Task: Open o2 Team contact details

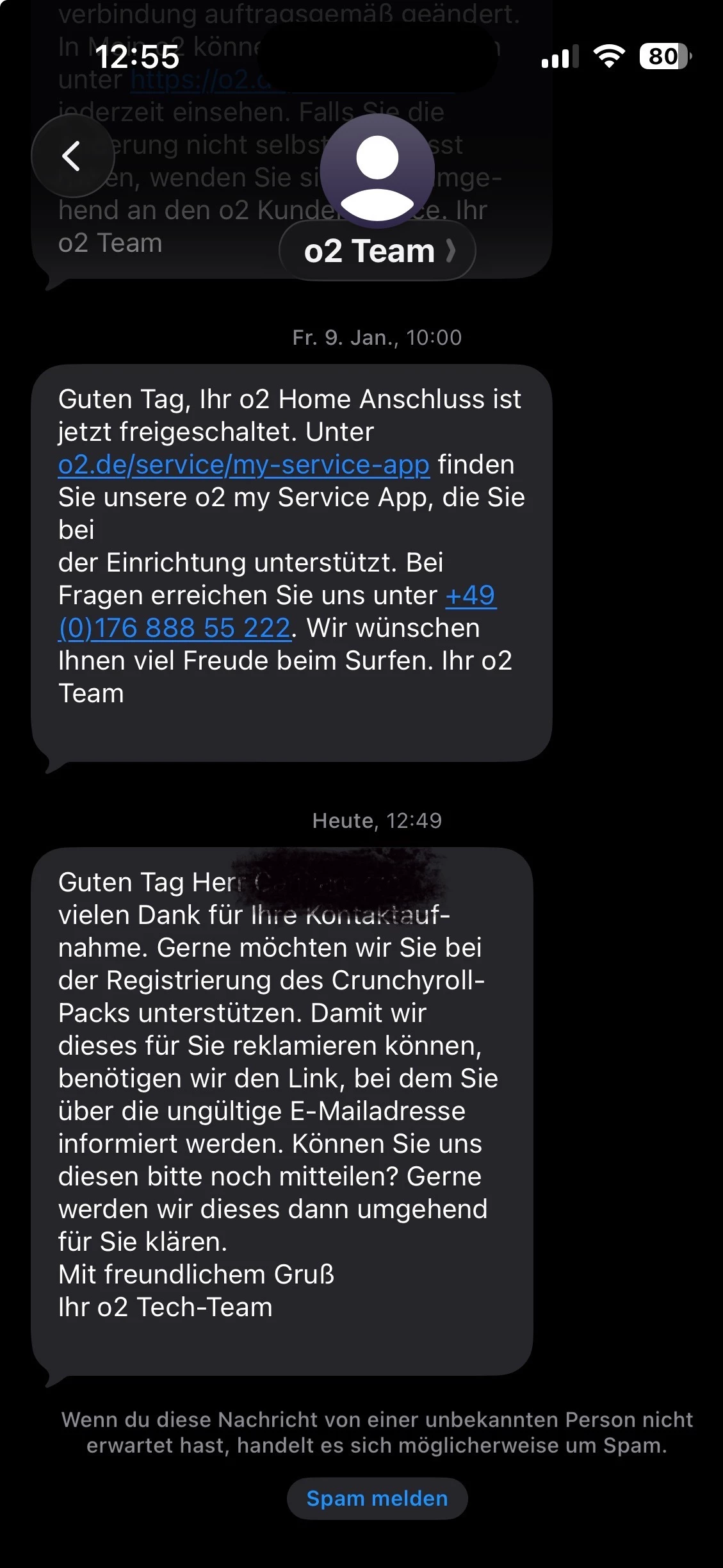Action: click(377, 251)
